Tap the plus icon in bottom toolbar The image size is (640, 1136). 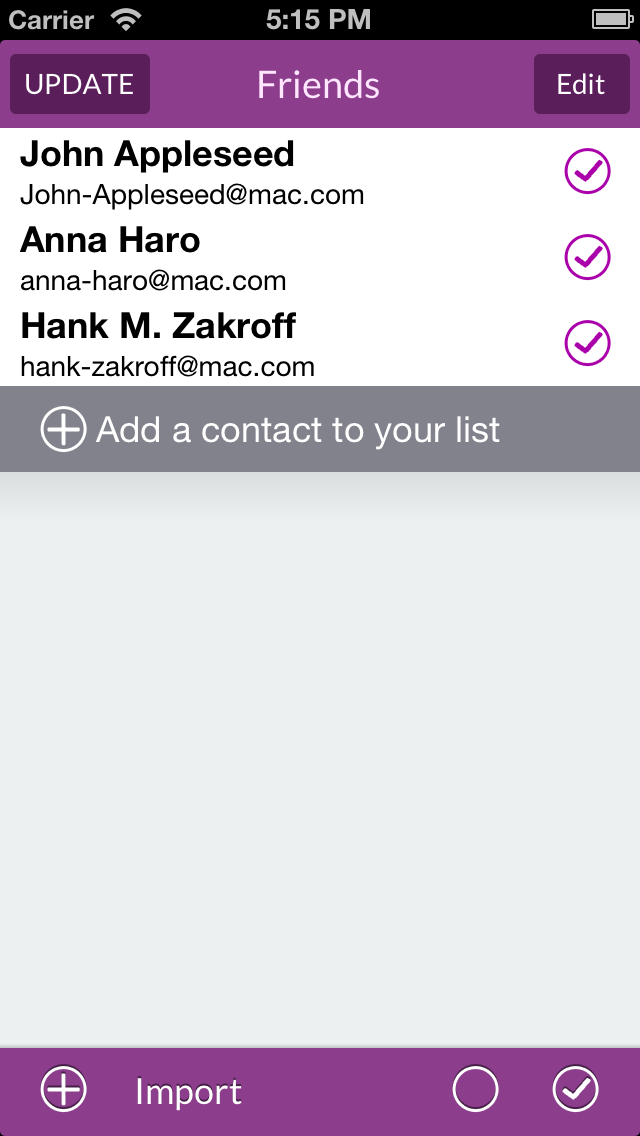pyautogui.click(x=64, y=1089)
